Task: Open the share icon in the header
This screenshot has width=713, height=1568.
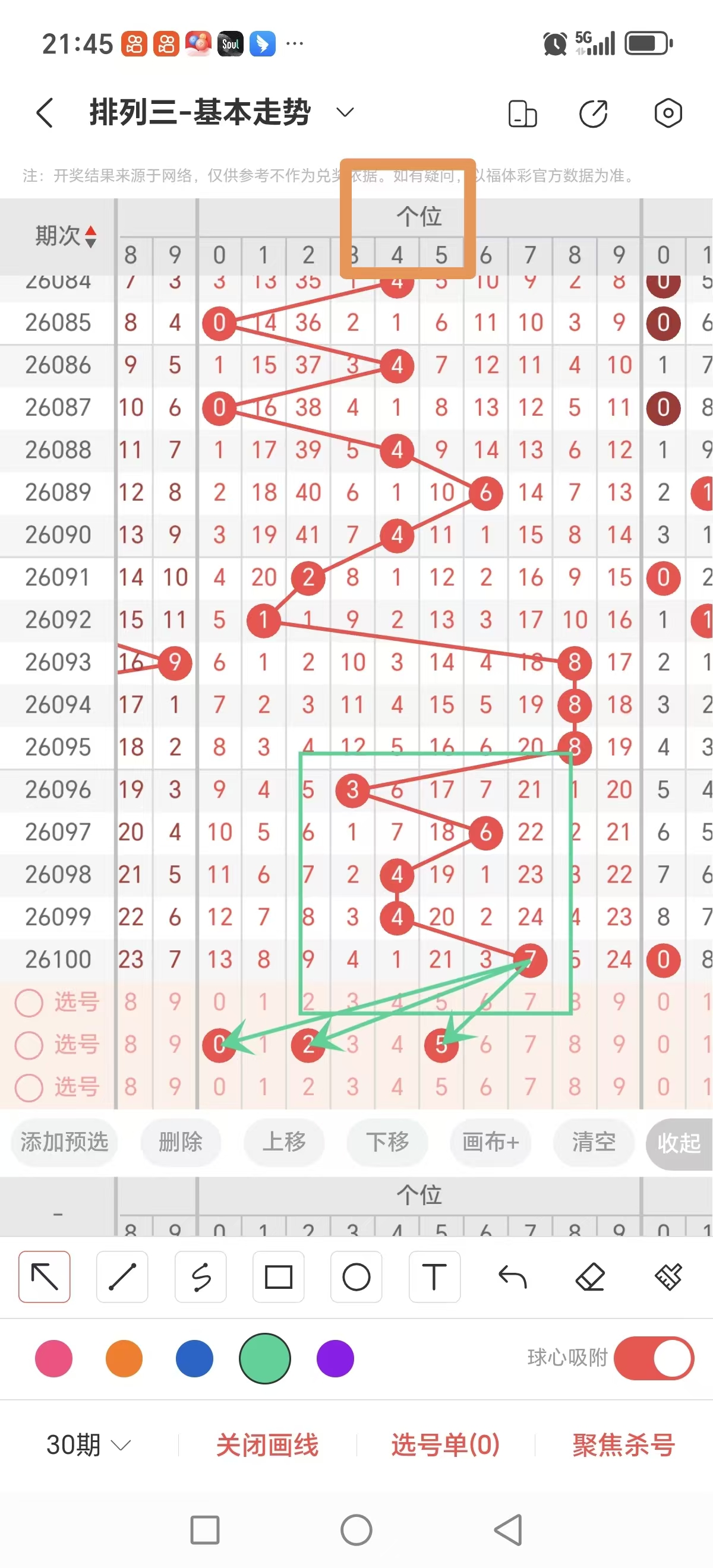Action: 593,113
